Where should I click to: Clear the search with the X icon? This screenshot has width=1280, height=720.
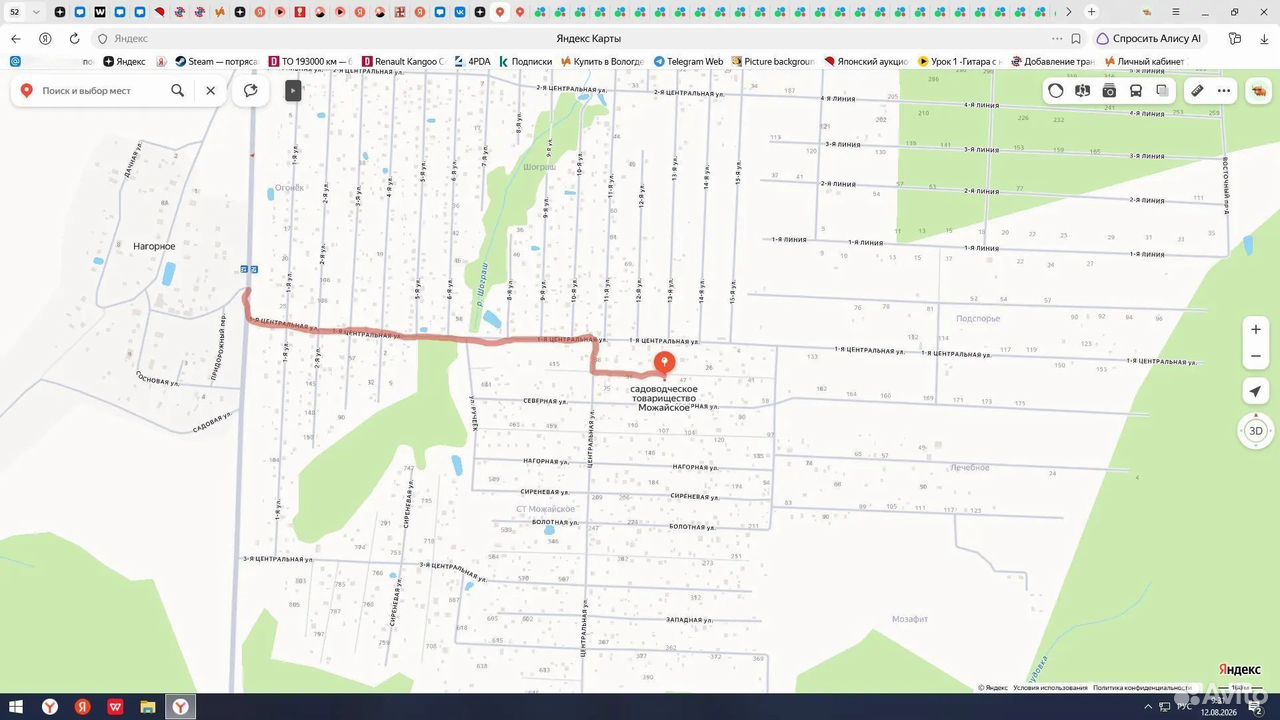pyautogui.click(x=210, y=90)
